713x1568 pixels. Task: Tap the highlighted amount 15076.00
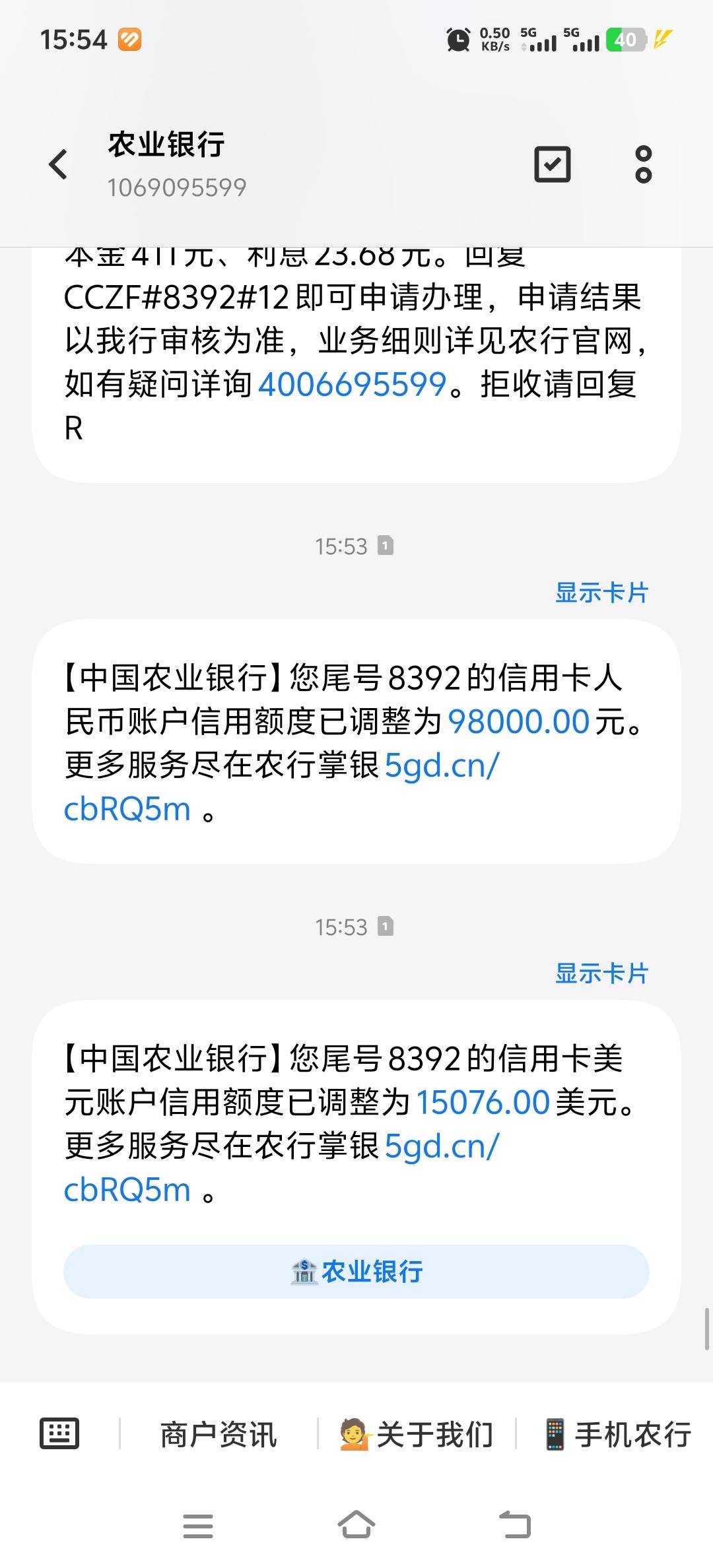(x=483, y=1102)
